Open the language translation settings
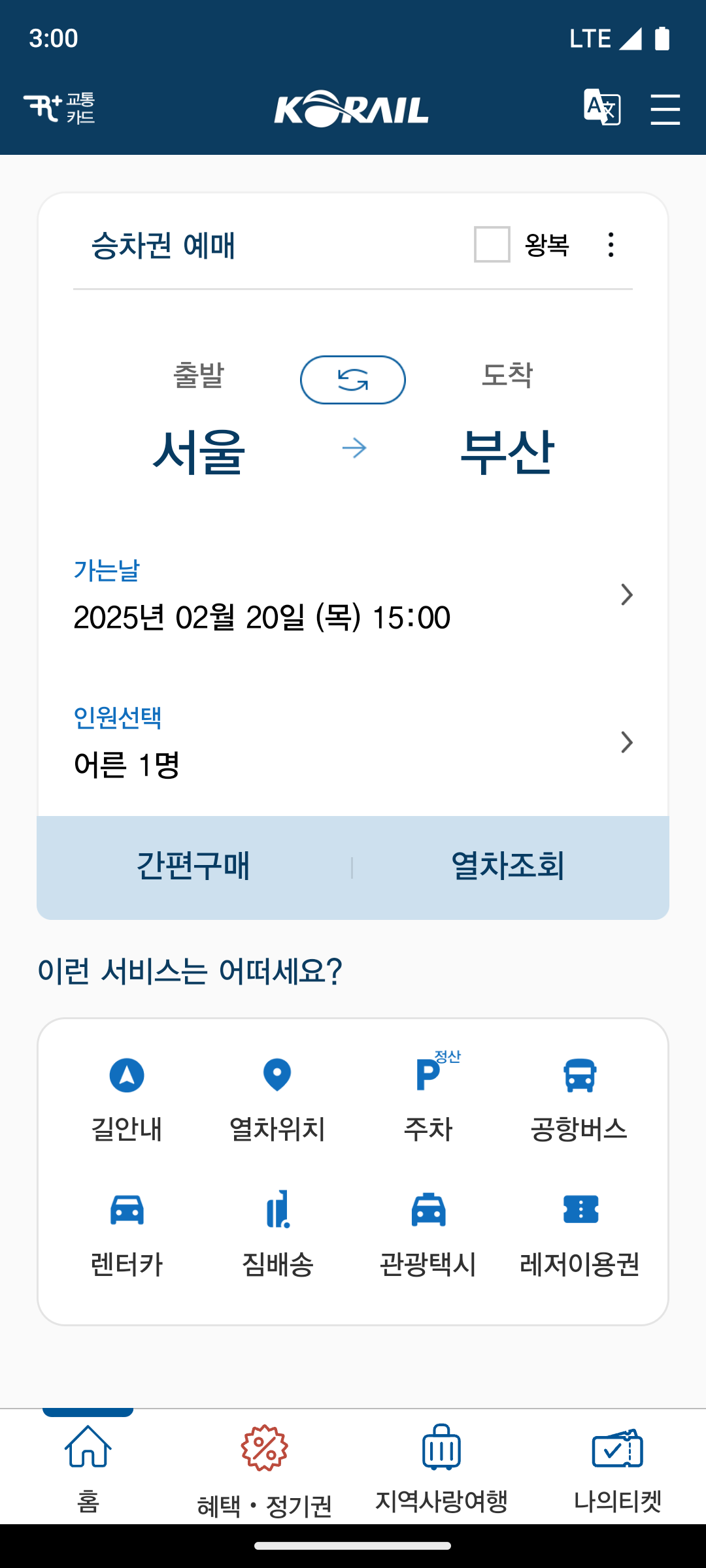The width and height of the screenshot is (706, 1568). point(601,108)
